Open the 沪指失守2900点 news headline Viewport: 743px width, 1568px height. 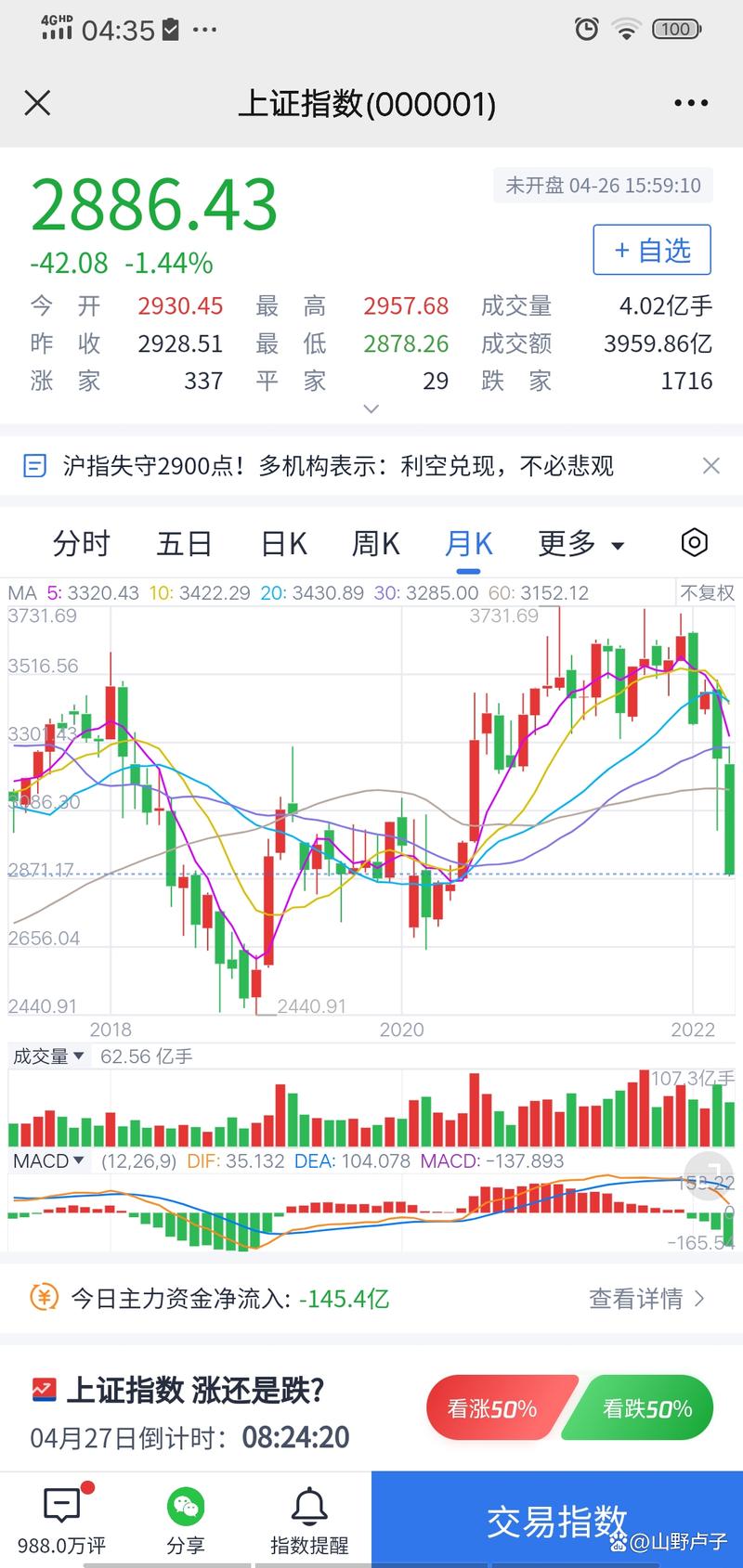click(x=338, y=466)
